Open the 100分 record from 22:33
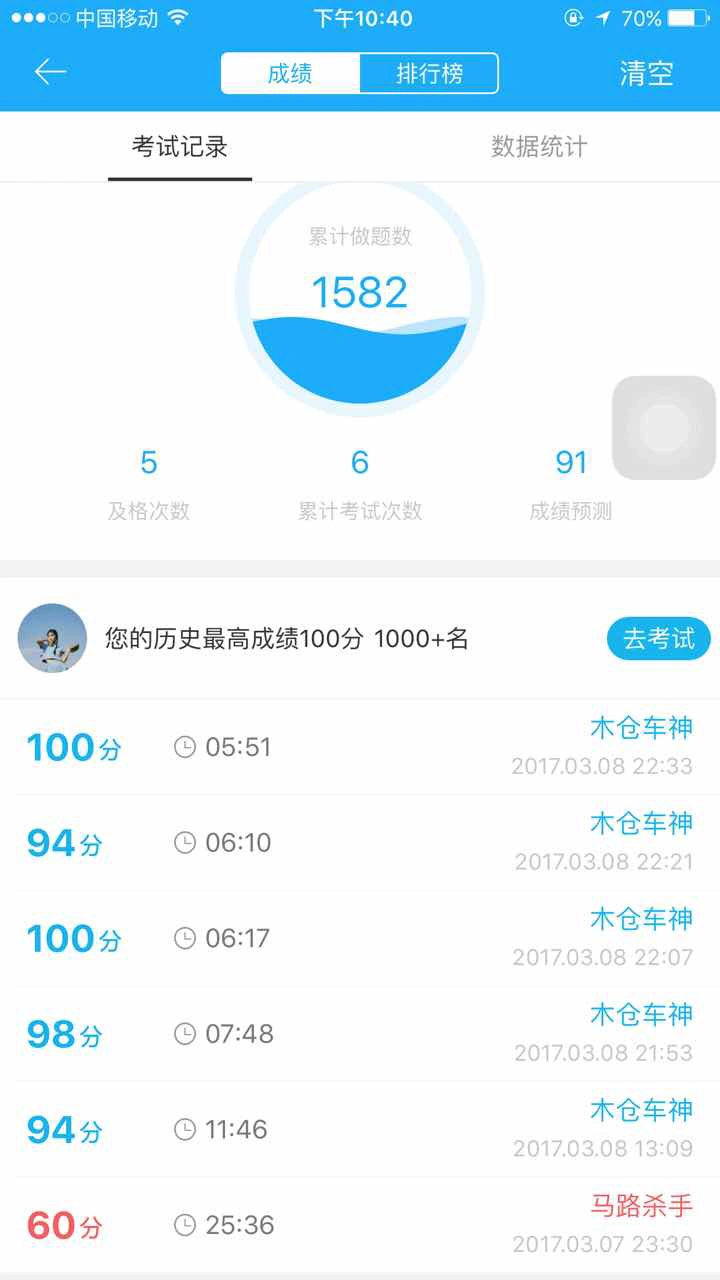Screen dimensions: 720x1280 [x=360, y=747]
